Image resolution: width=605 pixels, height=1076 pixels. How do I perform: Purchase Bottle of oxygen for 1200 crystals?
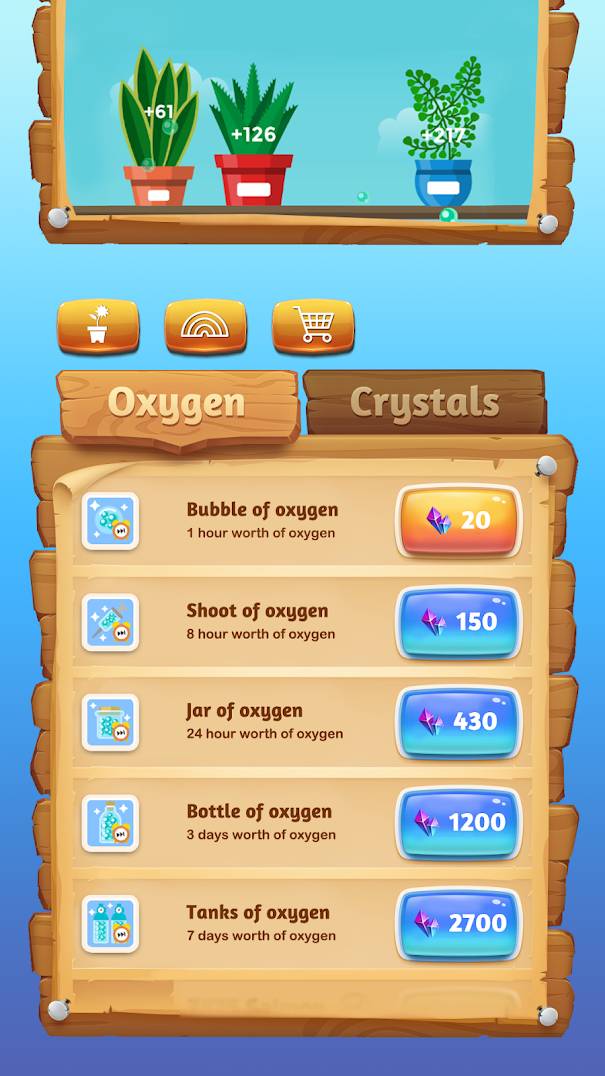tap(459, 822)
